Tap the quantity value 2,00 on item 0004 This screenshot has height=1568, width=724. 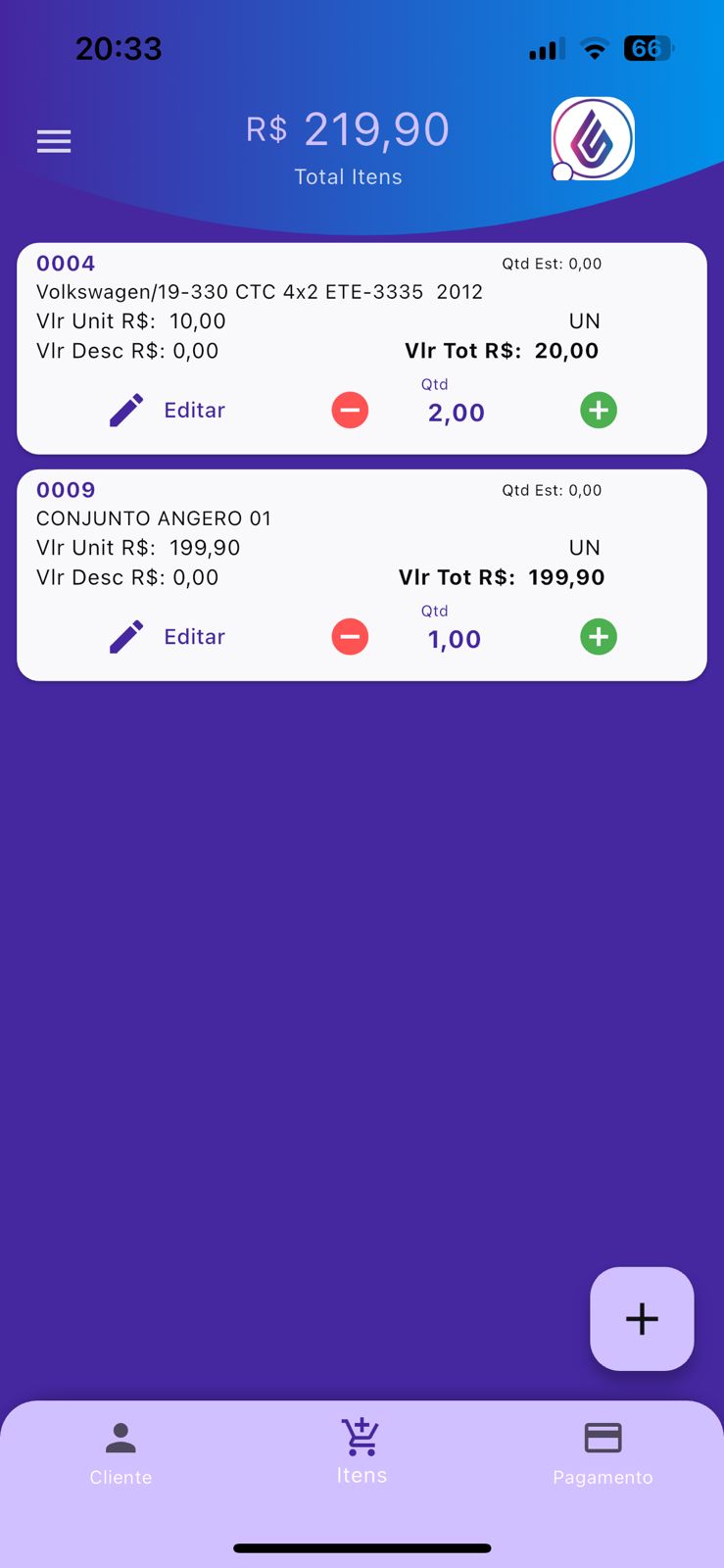pos(456,412)
